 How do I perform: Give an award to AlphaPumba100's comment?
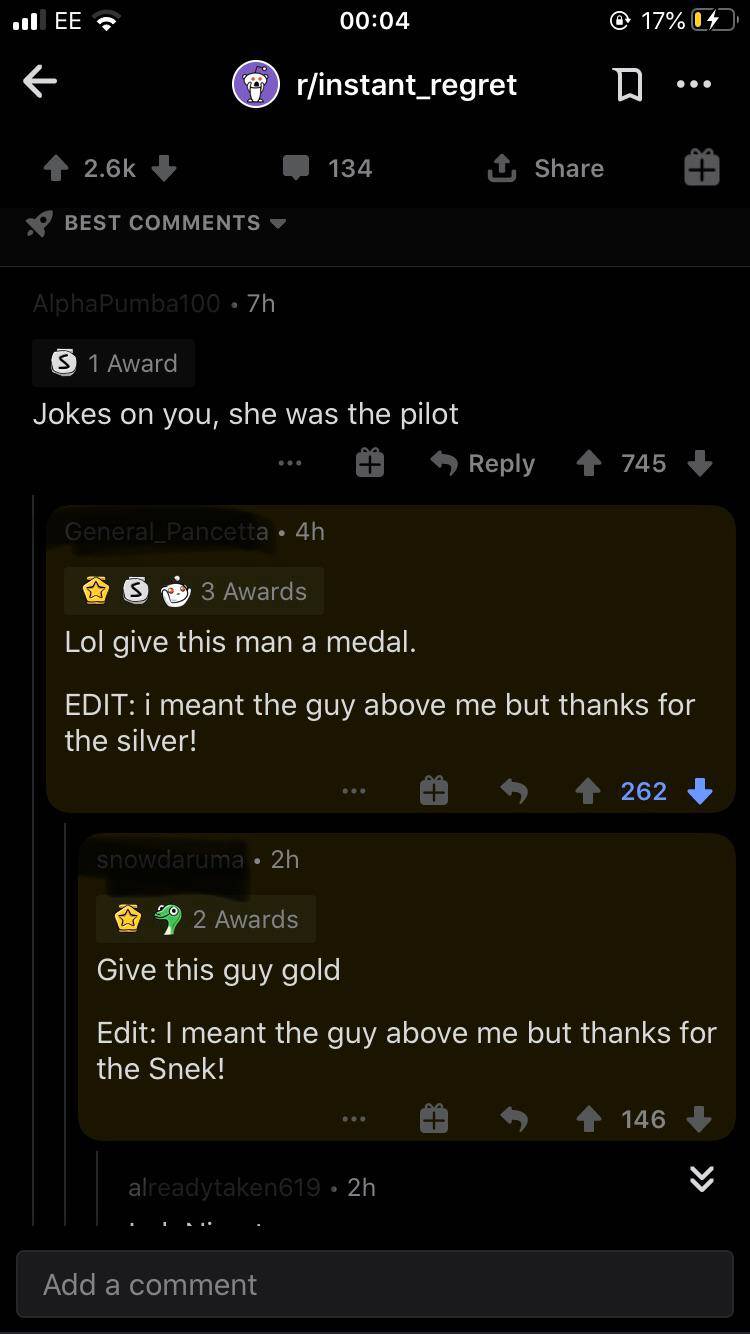point(370,463)
